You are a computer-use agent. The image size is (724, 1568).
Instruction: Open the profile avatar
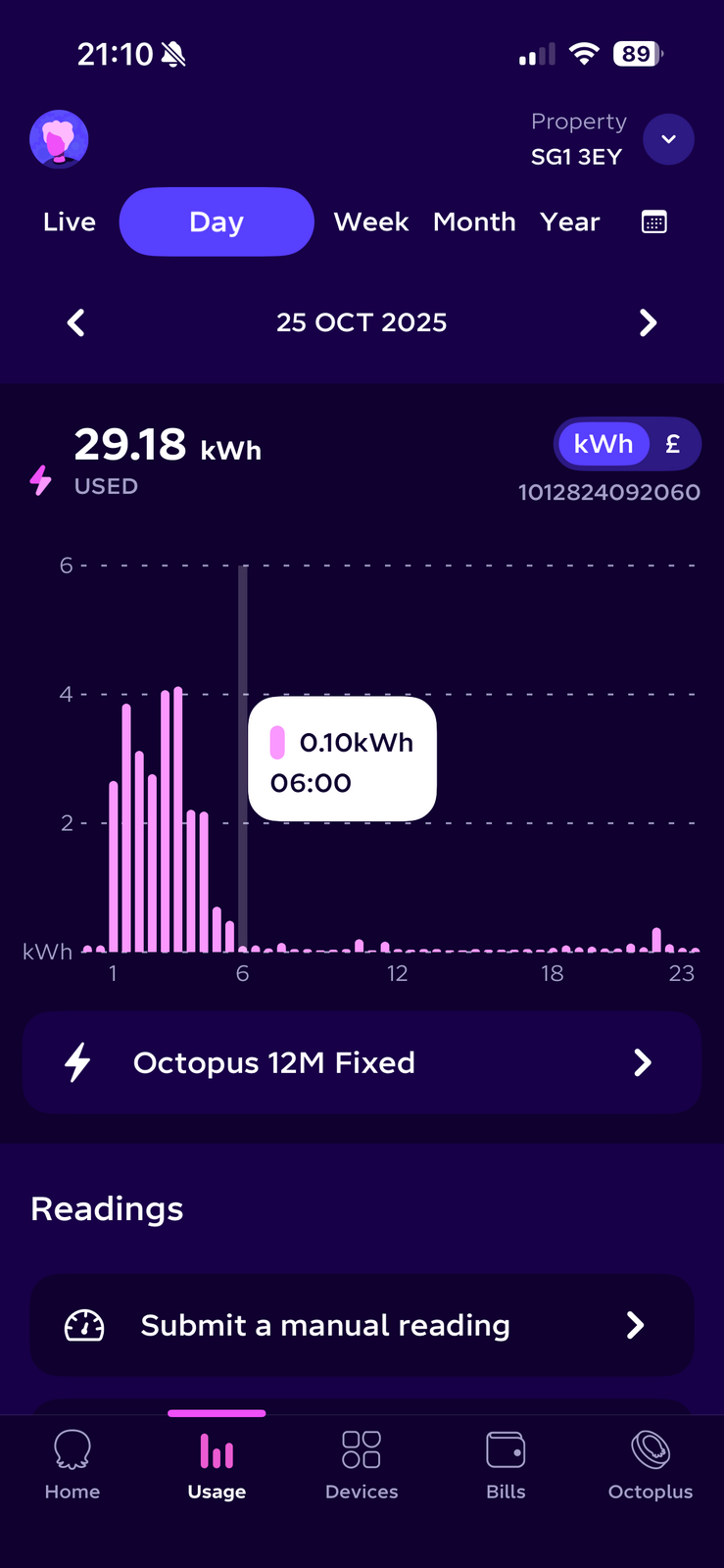click(x=60, y=139)
